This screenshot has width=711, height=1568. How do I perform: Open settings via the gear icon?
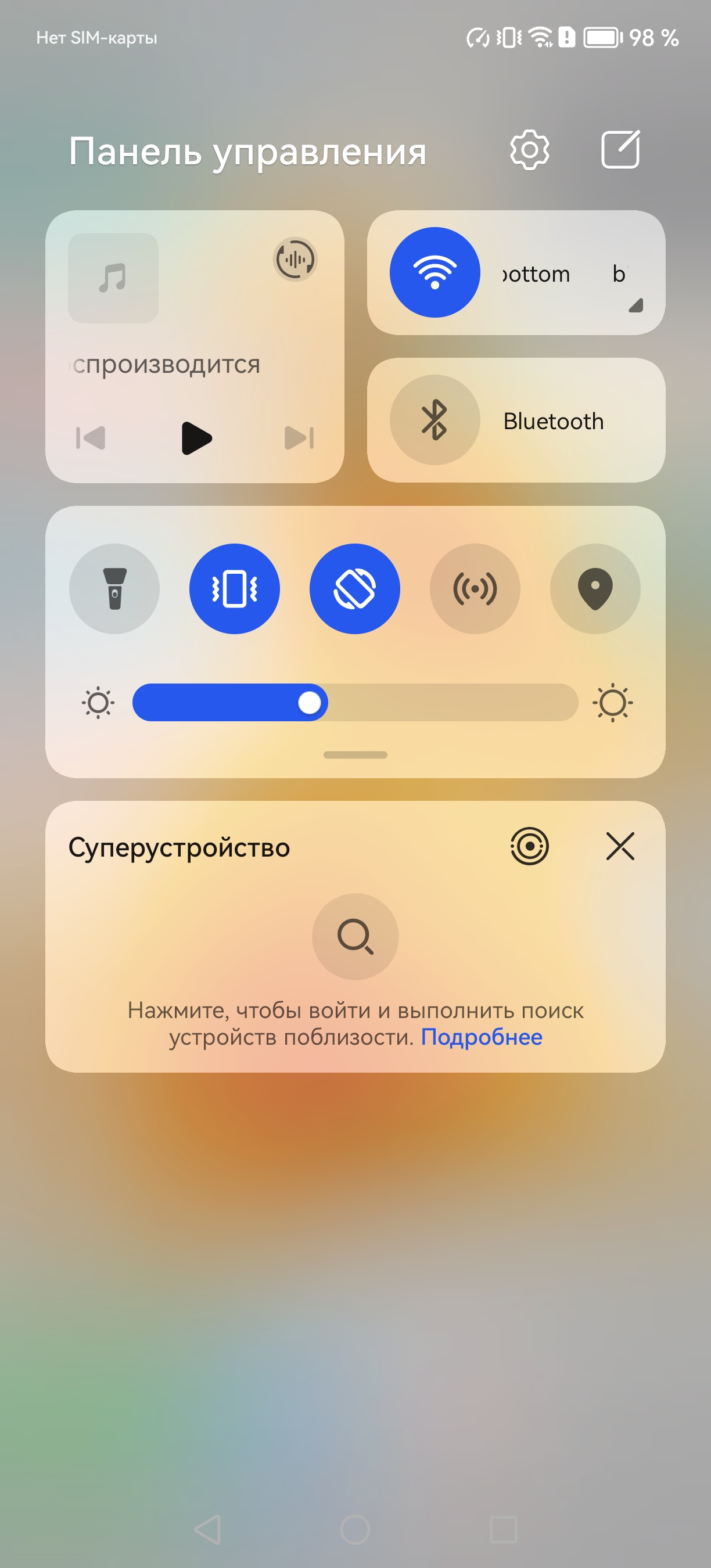click(529, 150)
